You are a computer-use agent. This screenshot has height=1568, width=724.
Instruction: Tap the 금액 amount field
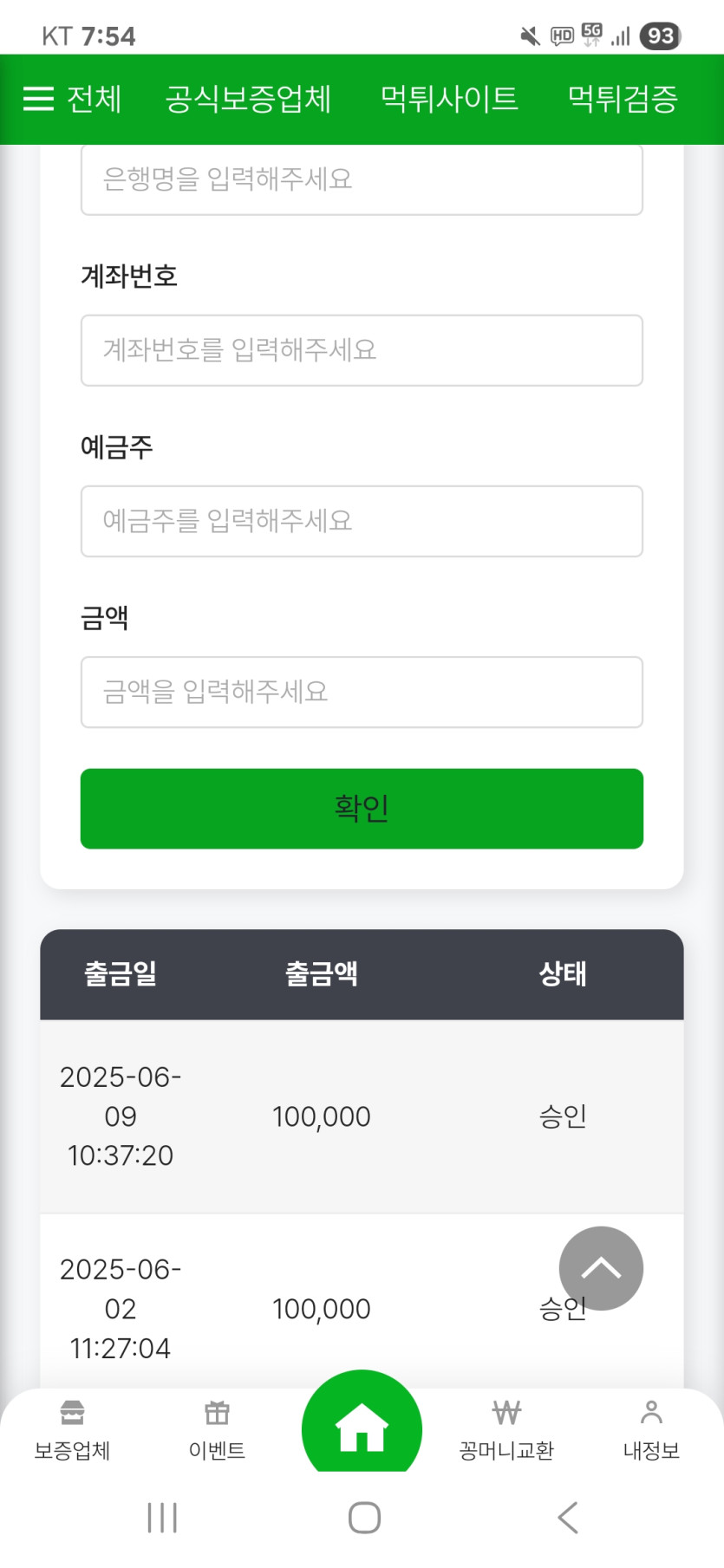(x=362, y=692)
